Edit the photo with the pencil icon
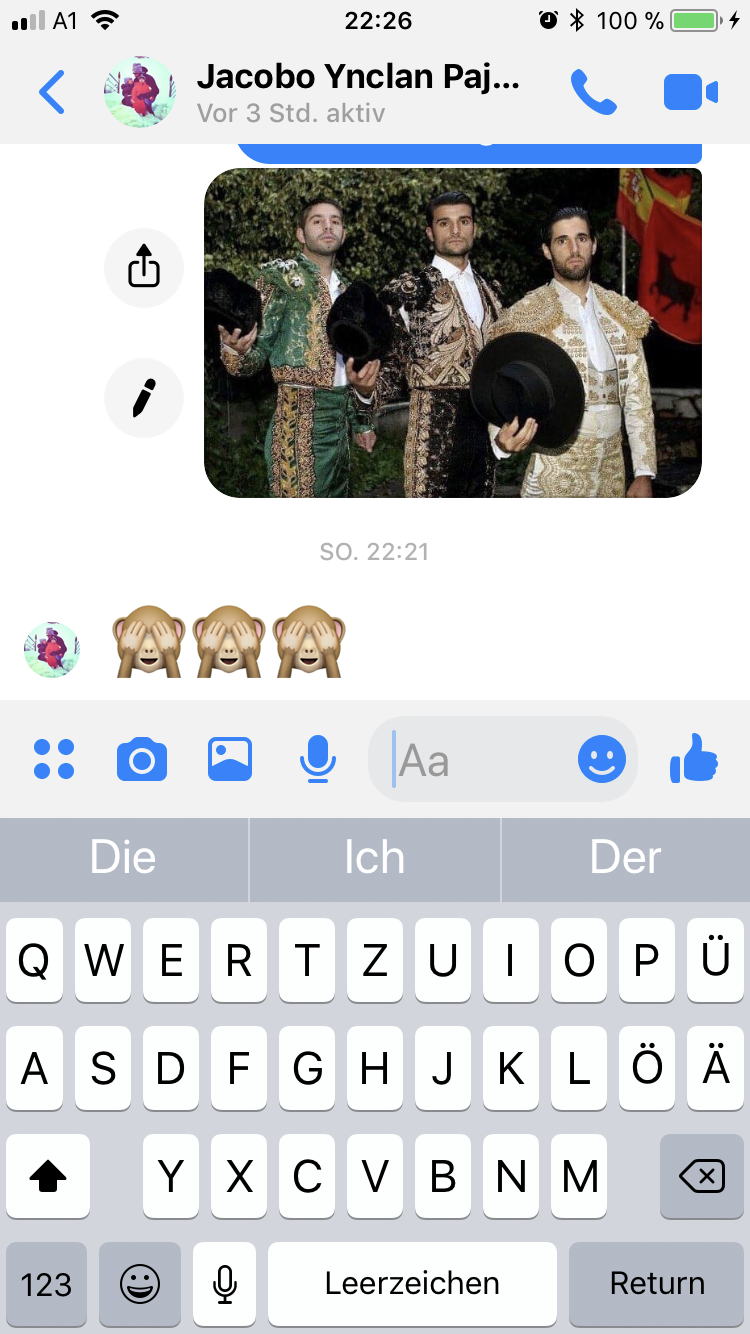The image size is (750, 1334). (144, 398)
